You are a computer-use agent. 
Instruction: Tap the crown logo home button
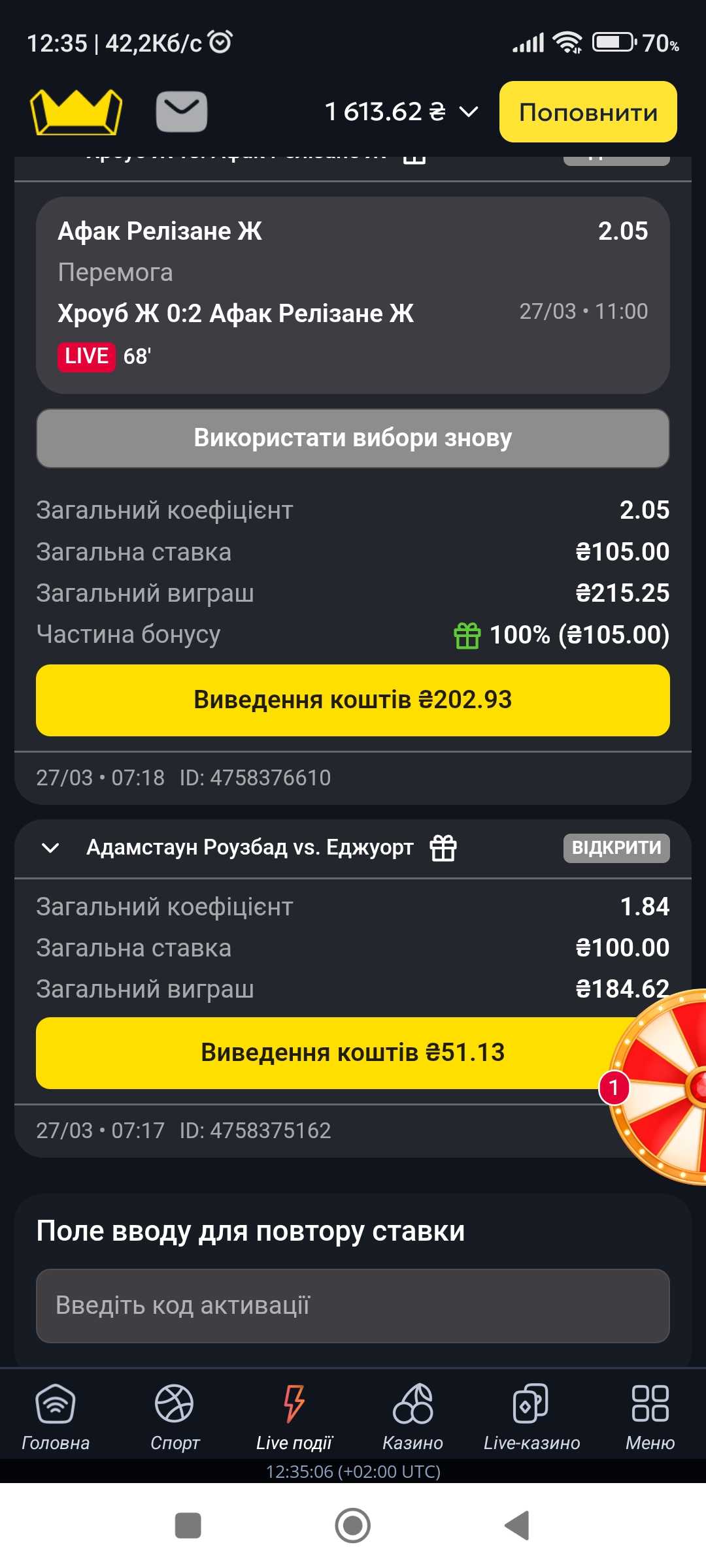[x=76, y=112]
